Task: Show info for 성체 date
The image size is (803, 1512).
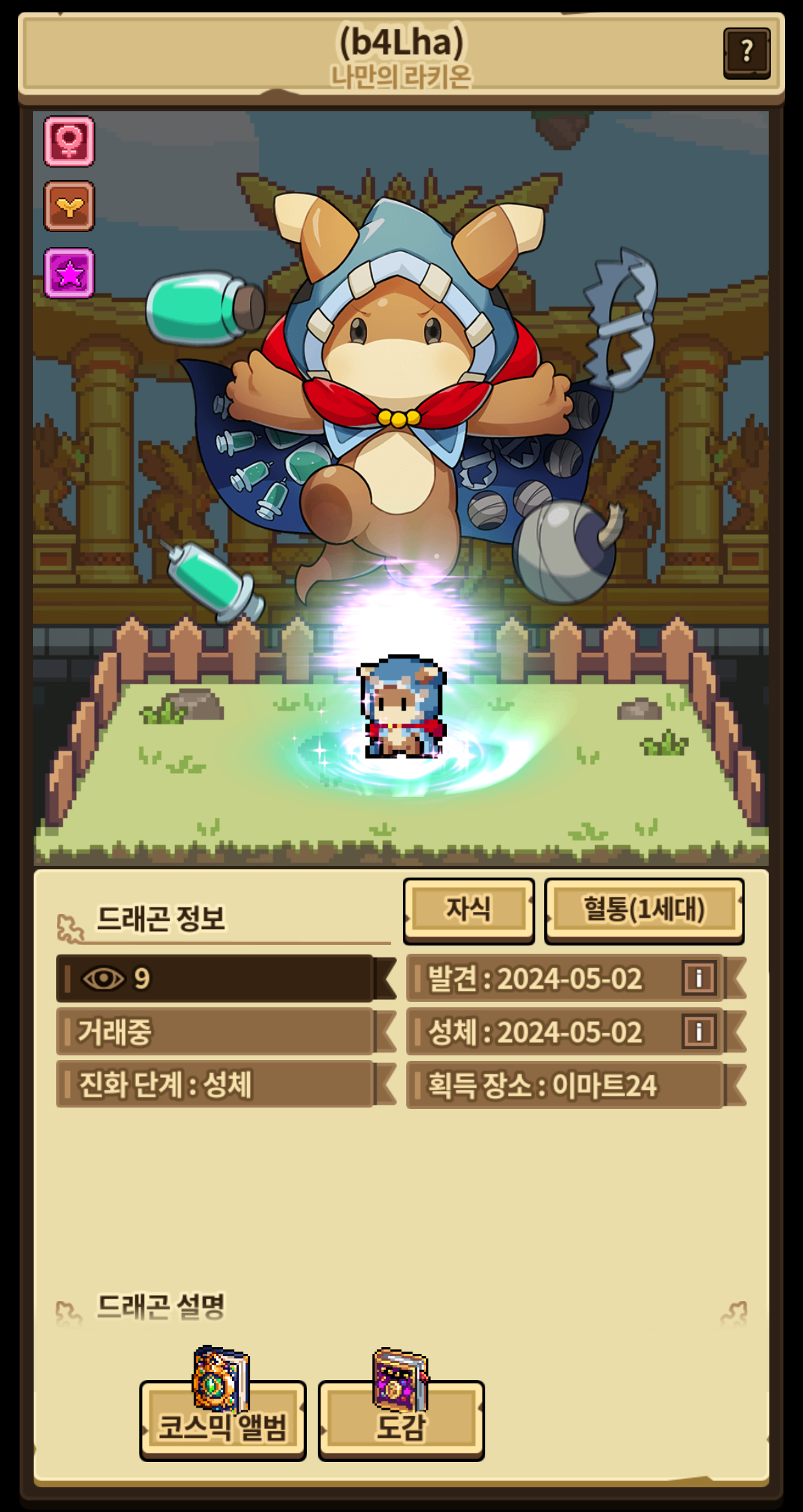Action: tap(699, 1031)
